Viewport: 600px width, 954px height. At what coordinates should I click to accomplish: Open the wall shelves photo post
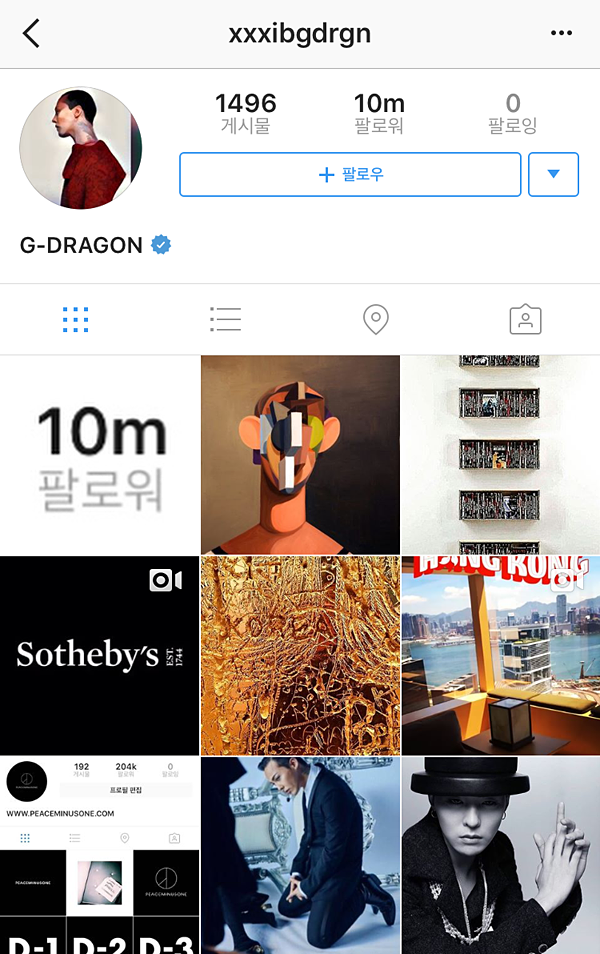click(501, 454)
